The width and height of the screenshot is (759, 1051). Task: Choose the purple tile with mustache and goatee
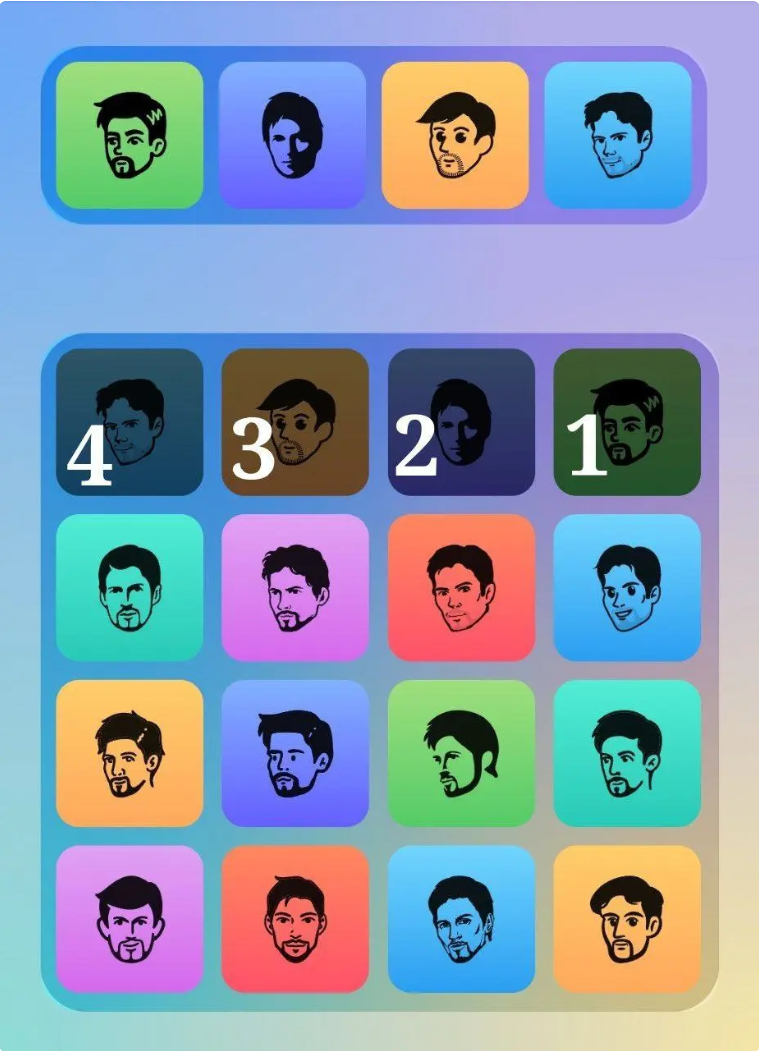[129, 920]
